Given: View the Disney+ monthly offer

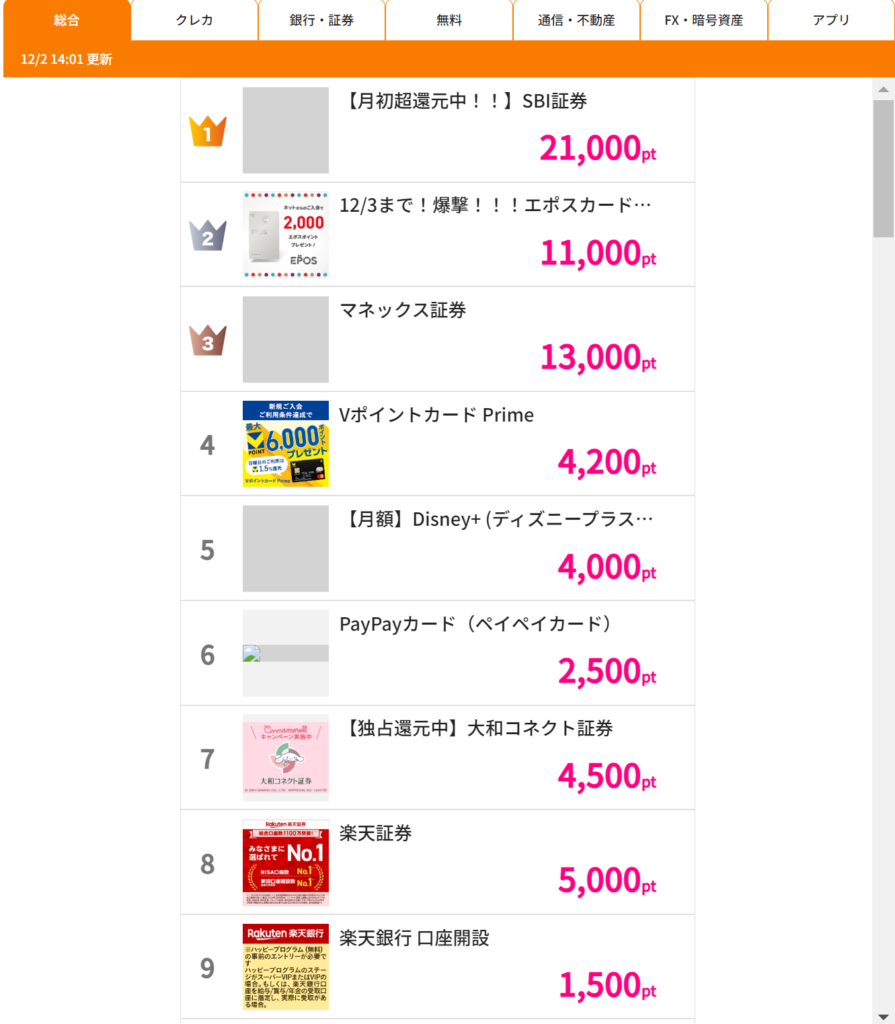Looking at the screenshot, I should point(496,520).
